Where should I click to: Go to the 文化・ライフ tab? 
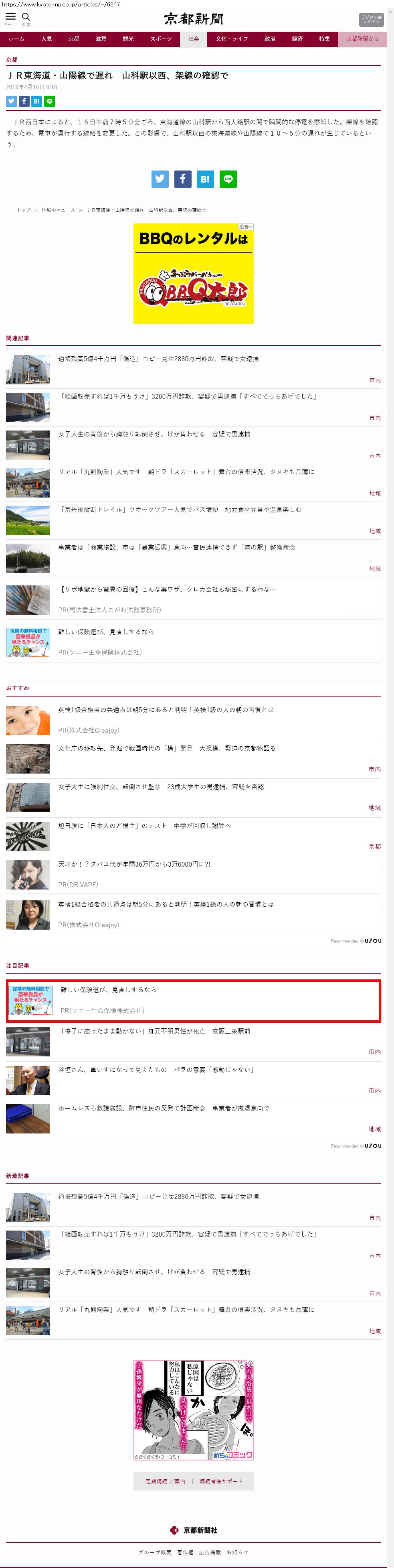click(232, 39)
